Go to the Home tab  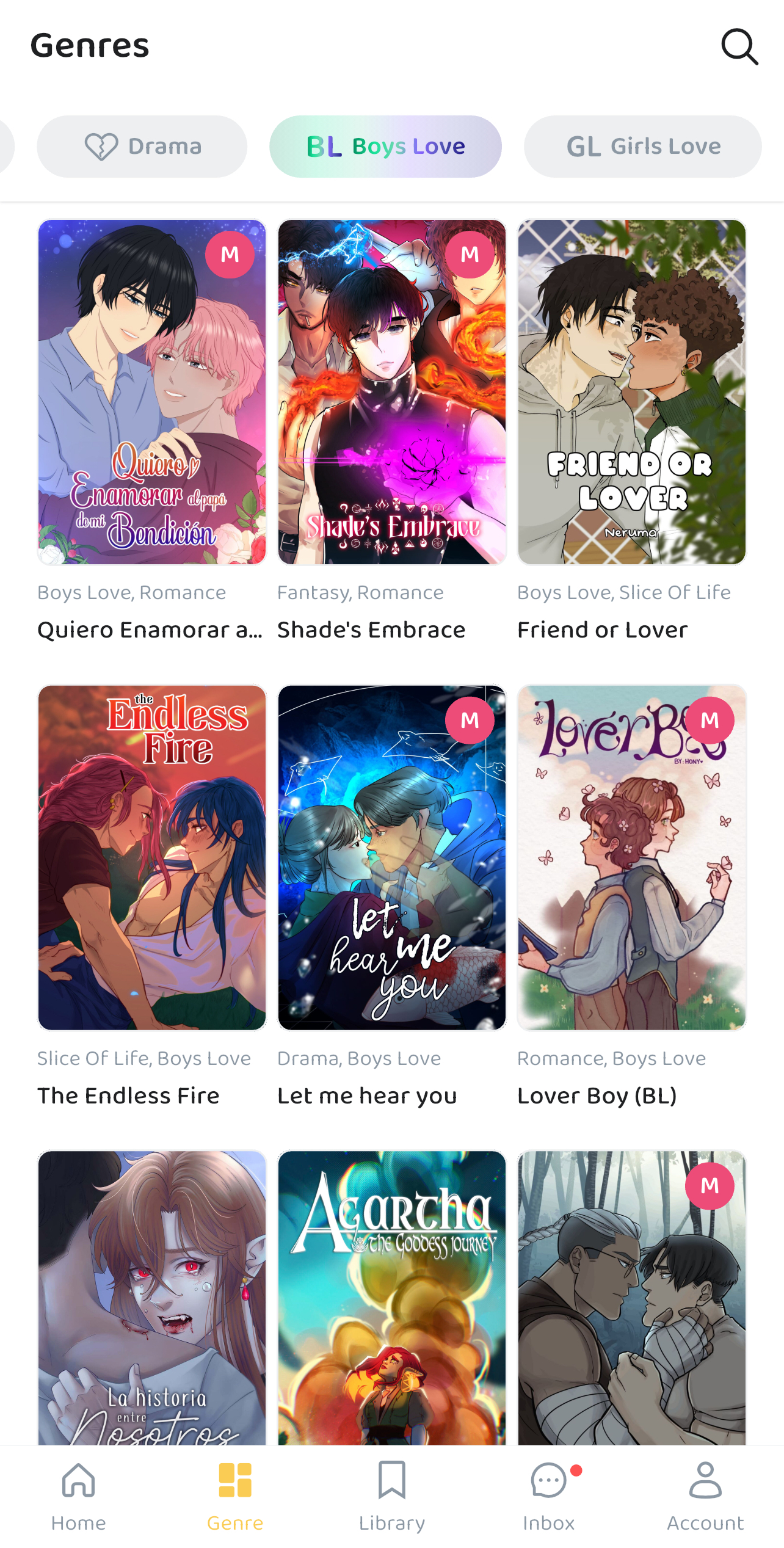pos(79,1495)
